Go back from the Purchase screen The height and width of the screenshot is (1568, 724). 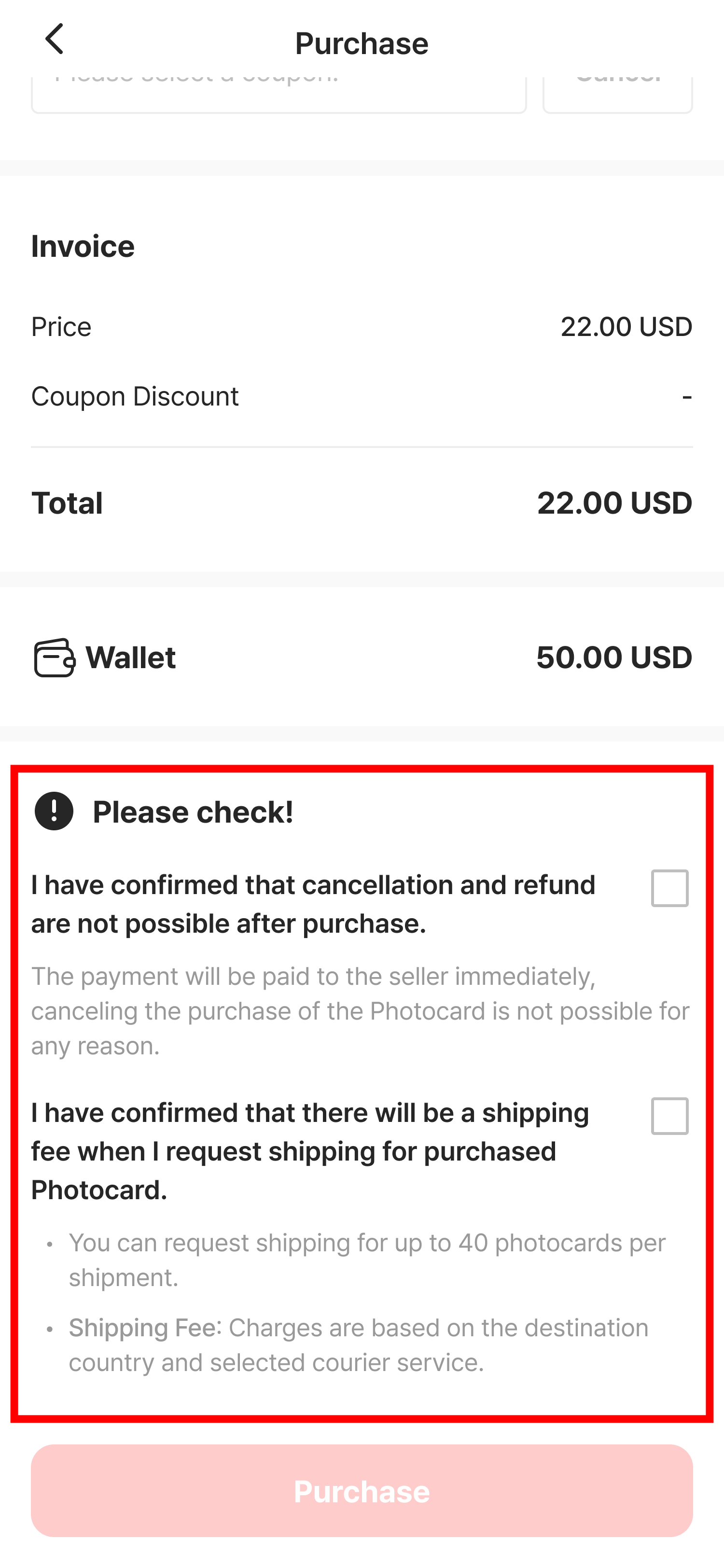tap(55, 40)
